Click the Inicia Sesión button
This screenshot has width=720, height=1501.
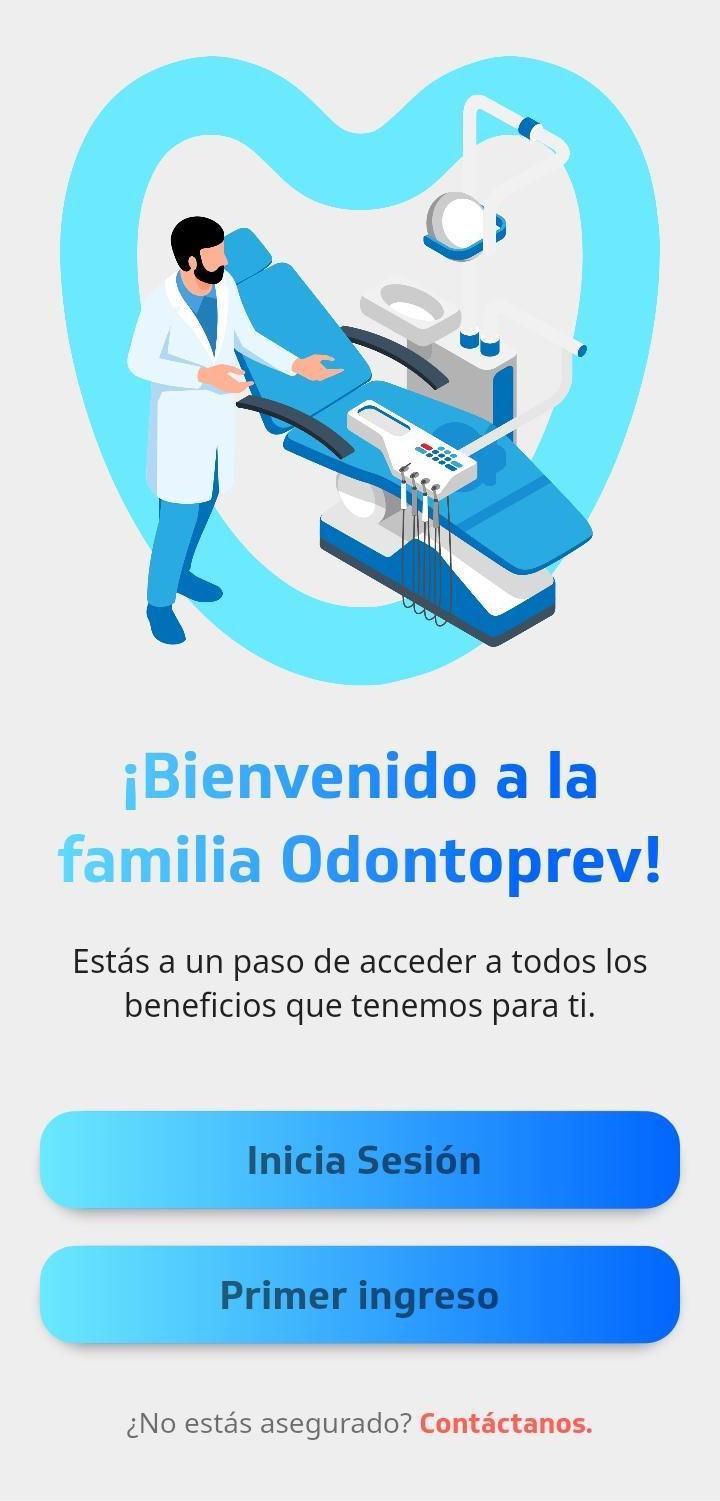pyautogui.click(x=360, y=1160)
